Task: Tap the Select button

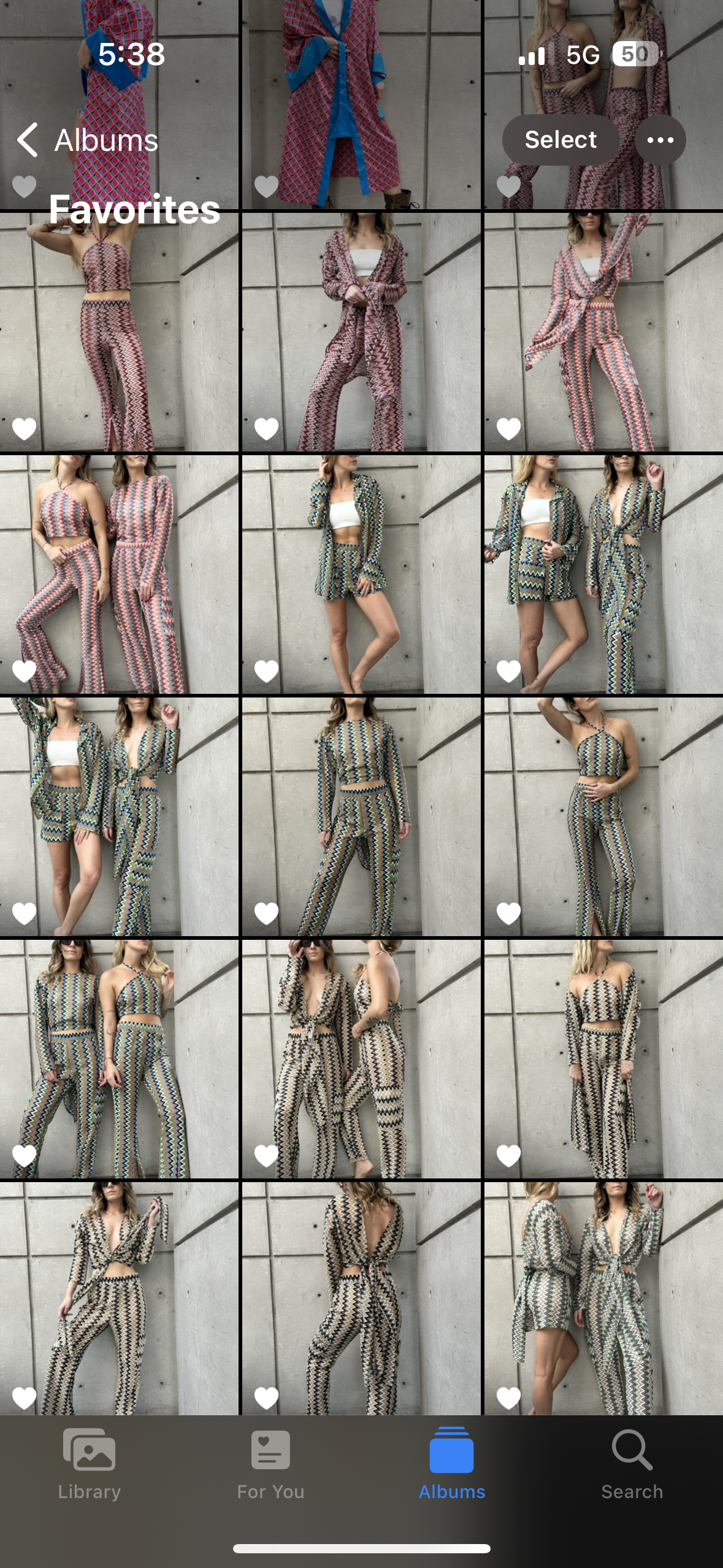Action: click(x=560, y=140)
